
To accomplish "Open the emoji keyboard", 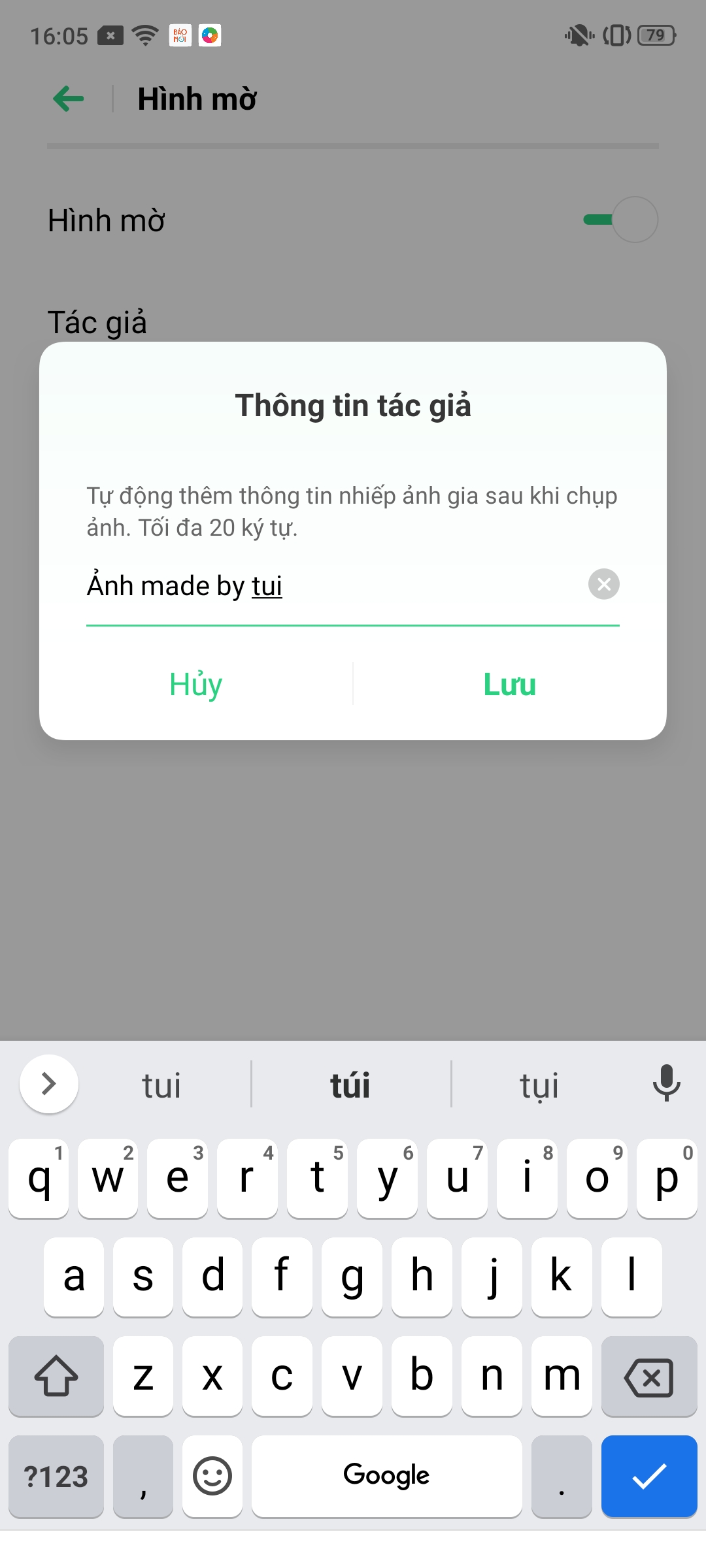I will click(212, 1476).
